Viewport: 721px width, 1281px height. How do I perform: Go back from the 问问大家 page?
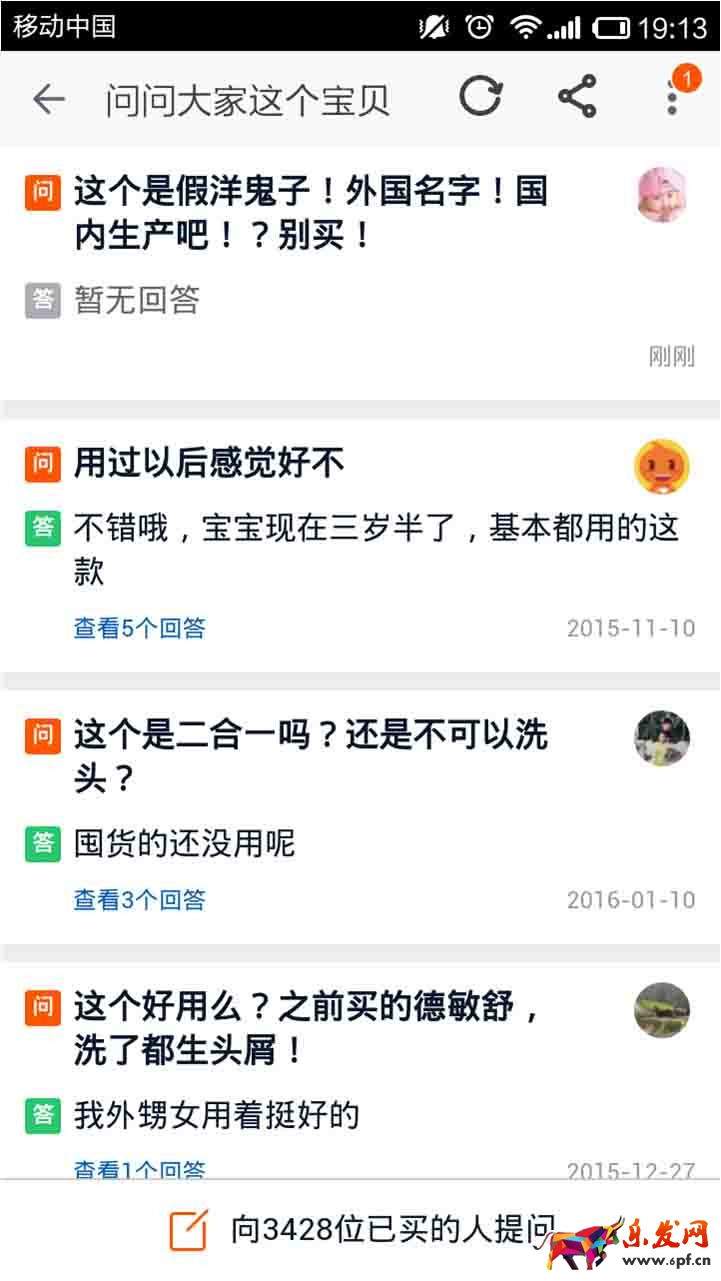point(48,99)
